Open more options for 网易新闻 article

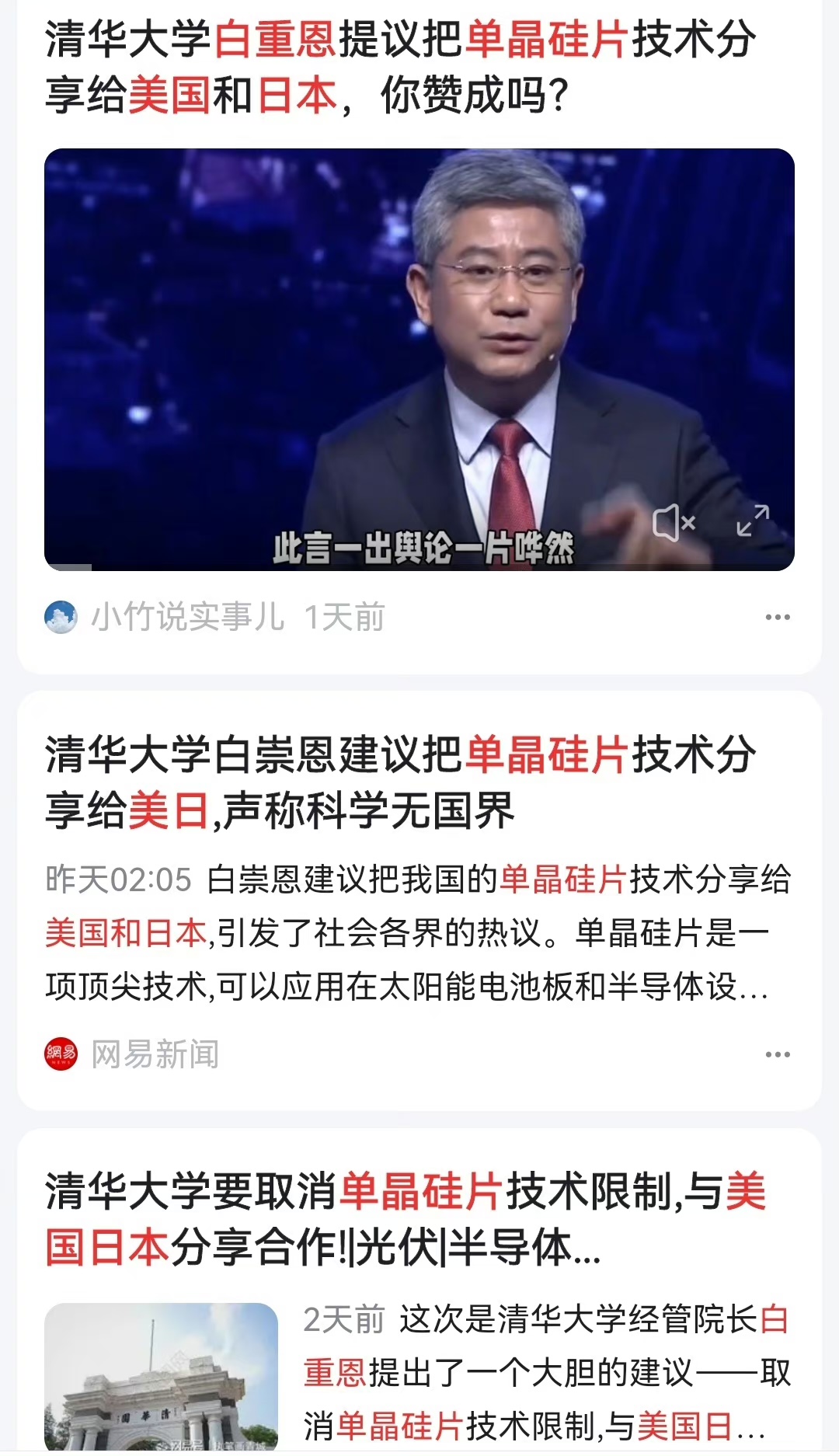coord(777,1055)
